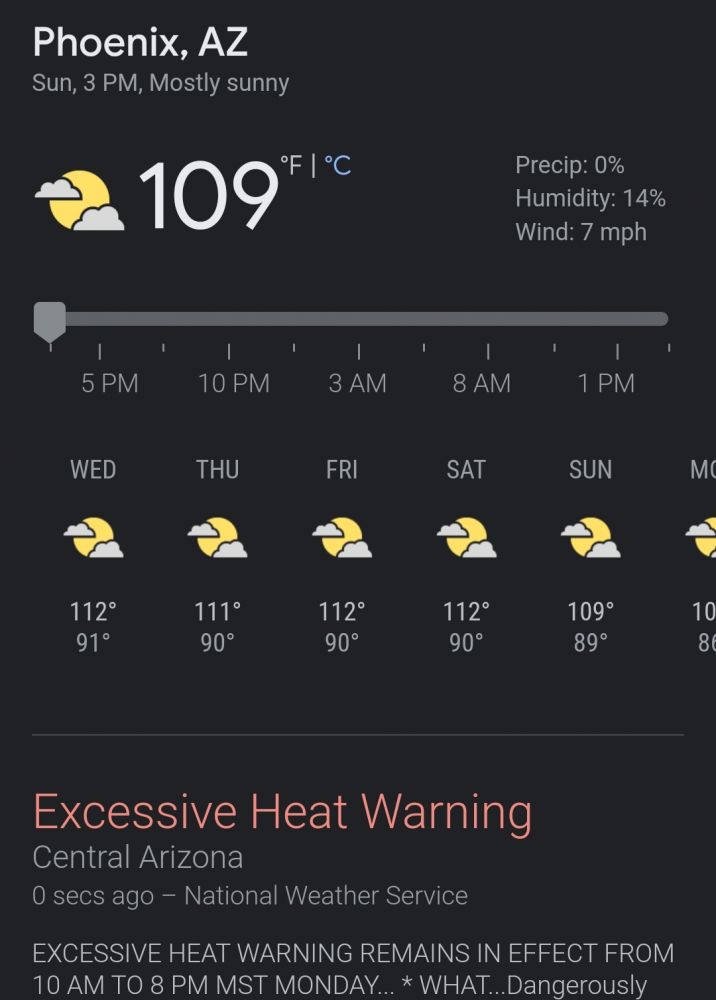Open the Excessive Heat Warning alert
This screenshot has height=1000, width=716.
pyautogui.click(x=282, y=812)
